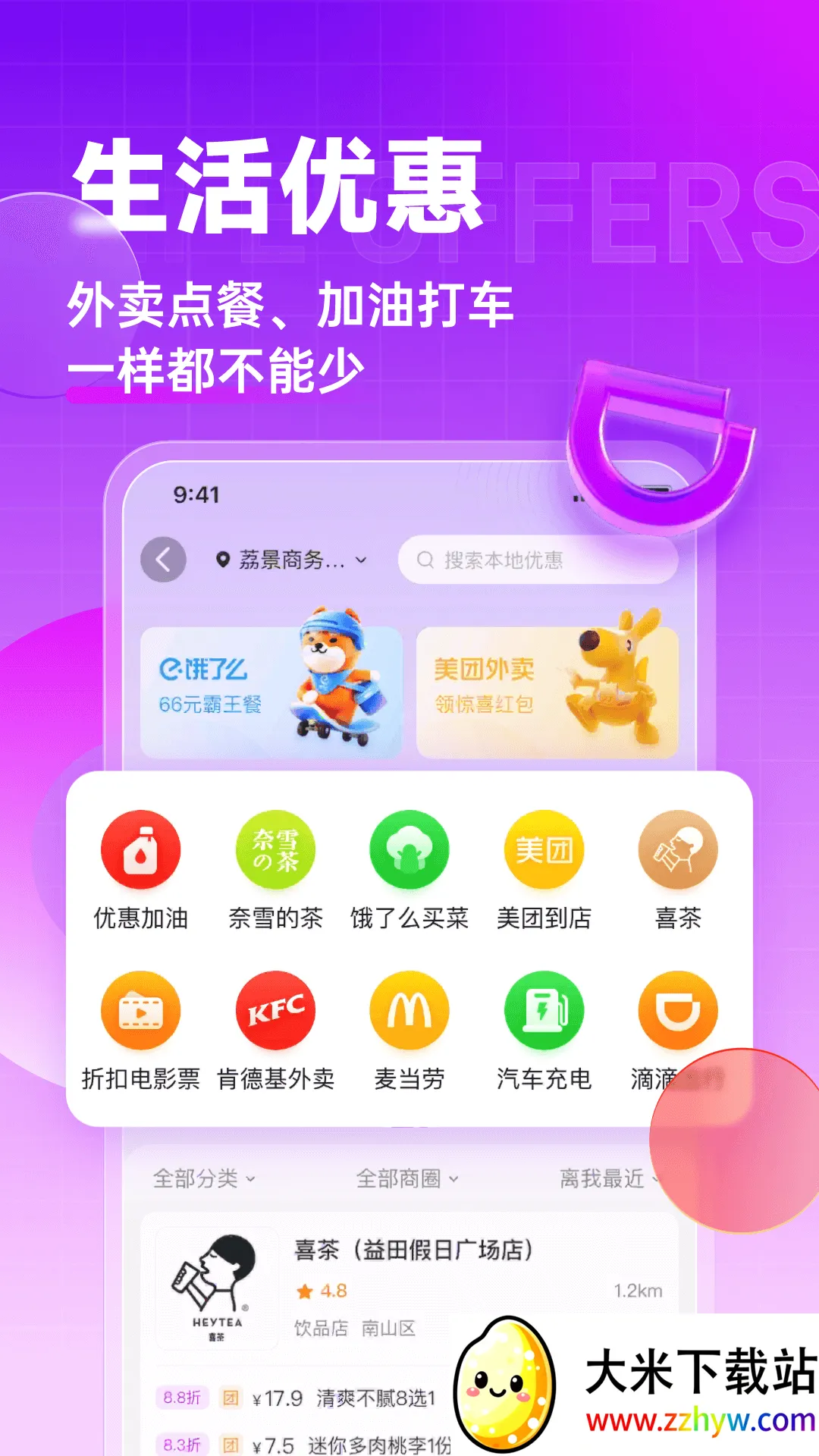Open the KFC 肯德基外卖 icon
This screenshot has height=1456, width=819.
pyautogui.click(x=275, y=1010)
